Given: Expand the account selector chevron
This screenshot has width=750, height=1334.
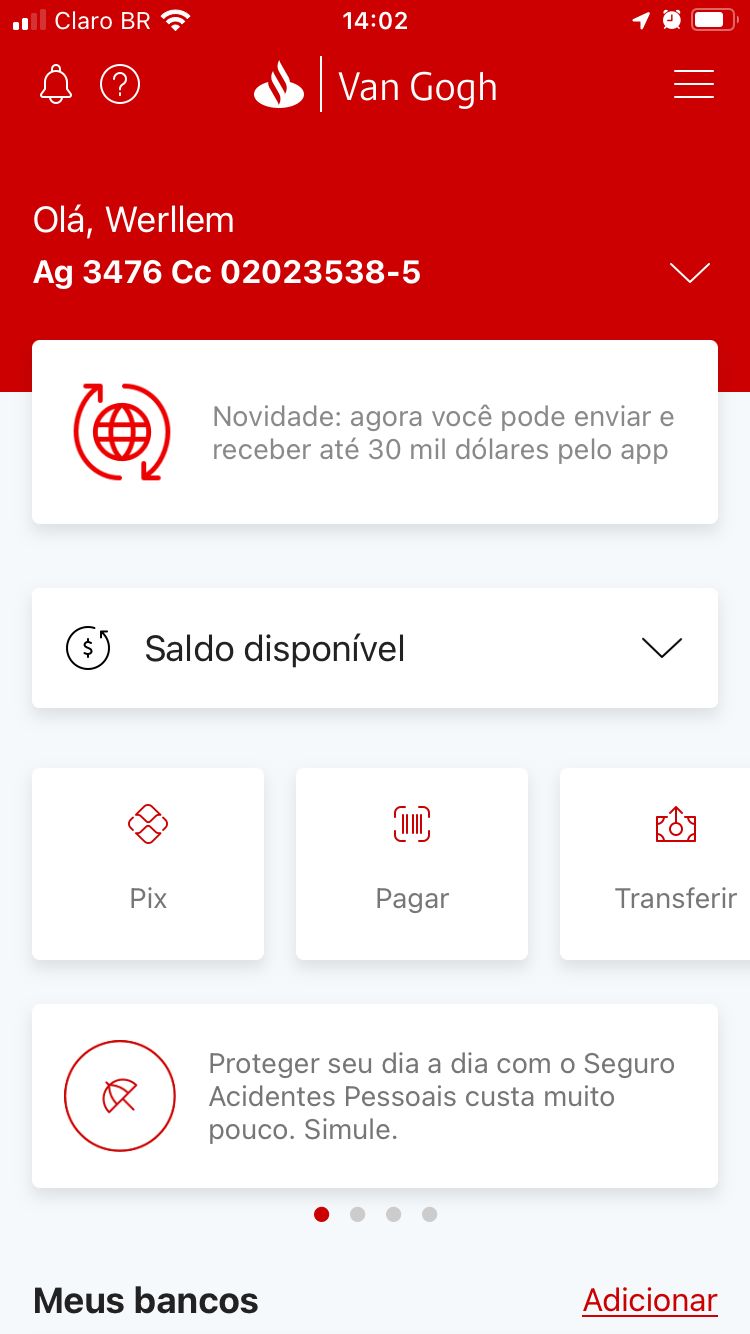Looking at the screenshot, I should tap(690, 273).
